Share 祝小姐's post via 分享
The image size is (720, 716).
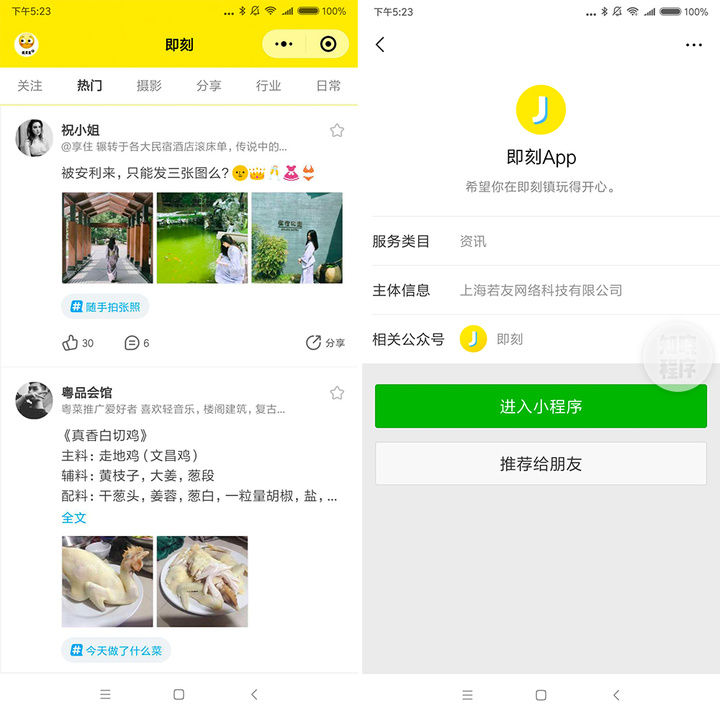325,343
